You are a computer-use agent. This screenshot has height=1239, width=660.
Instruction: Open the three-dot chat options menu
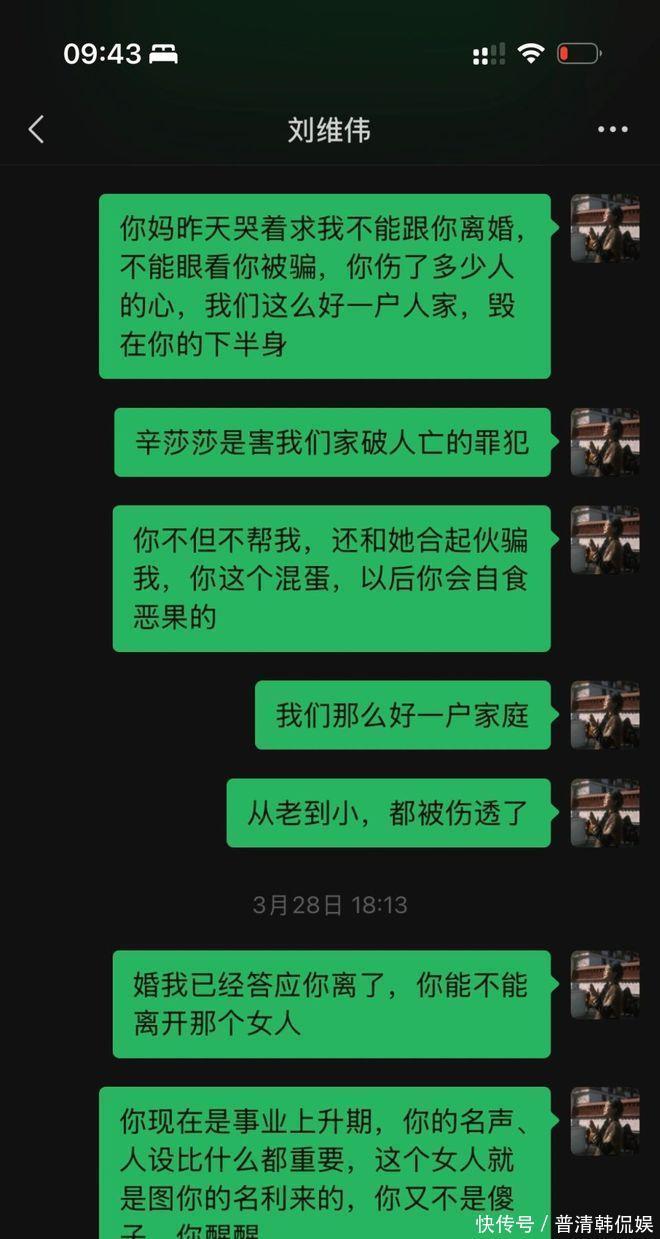pos(612,129)
